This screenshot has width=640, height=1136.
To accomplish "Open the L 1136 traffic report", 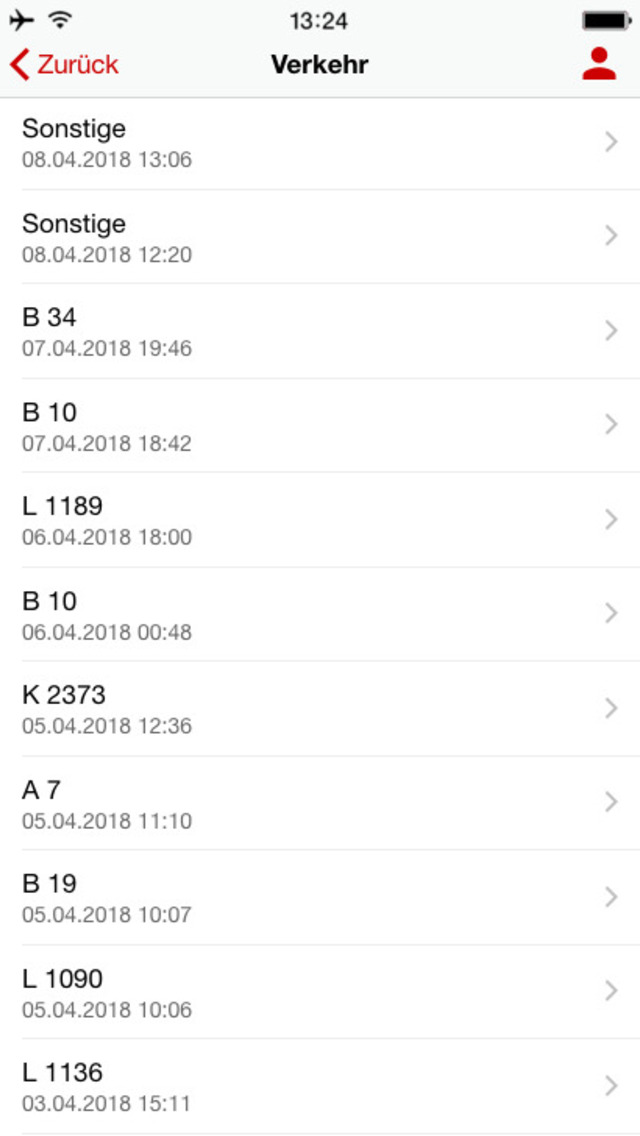I will 320,1087.
